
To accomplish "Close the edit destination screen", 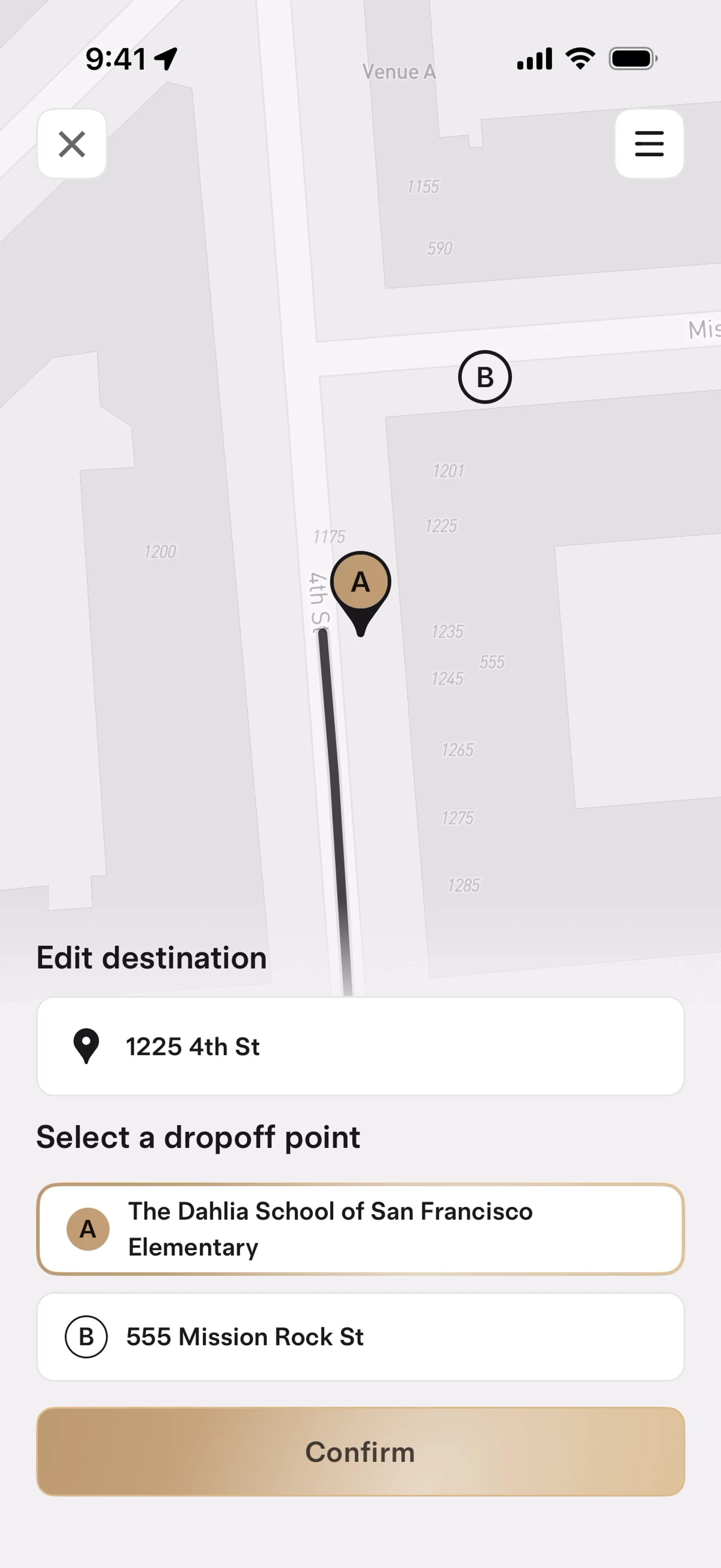I will pos(72,144).
